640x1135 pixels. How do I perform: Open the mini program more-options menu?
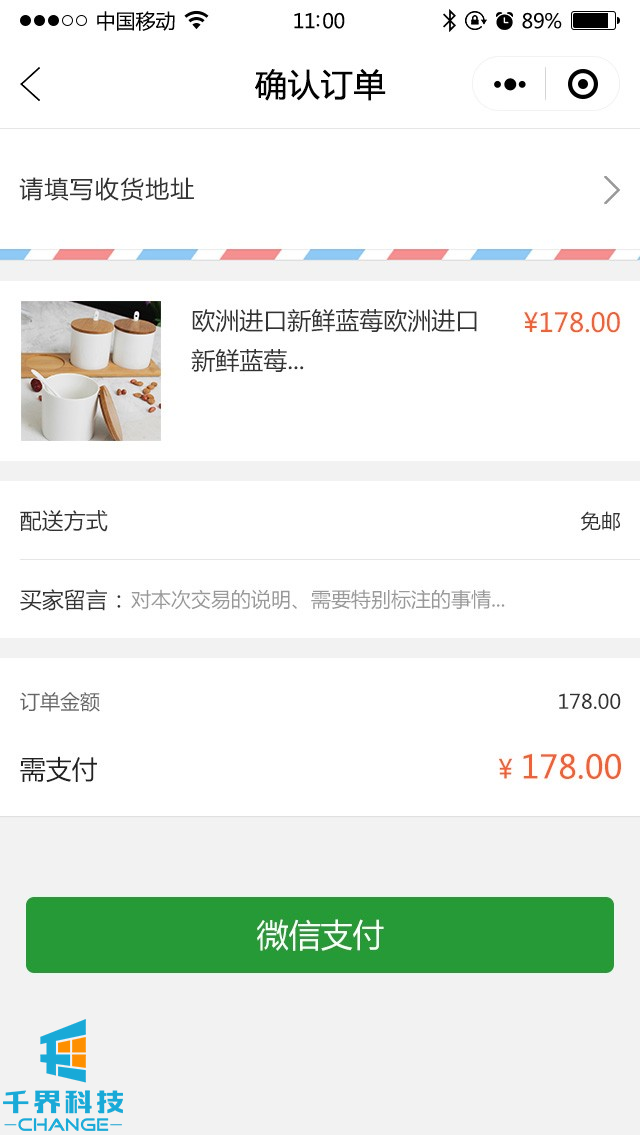click(x=510, y=85)
